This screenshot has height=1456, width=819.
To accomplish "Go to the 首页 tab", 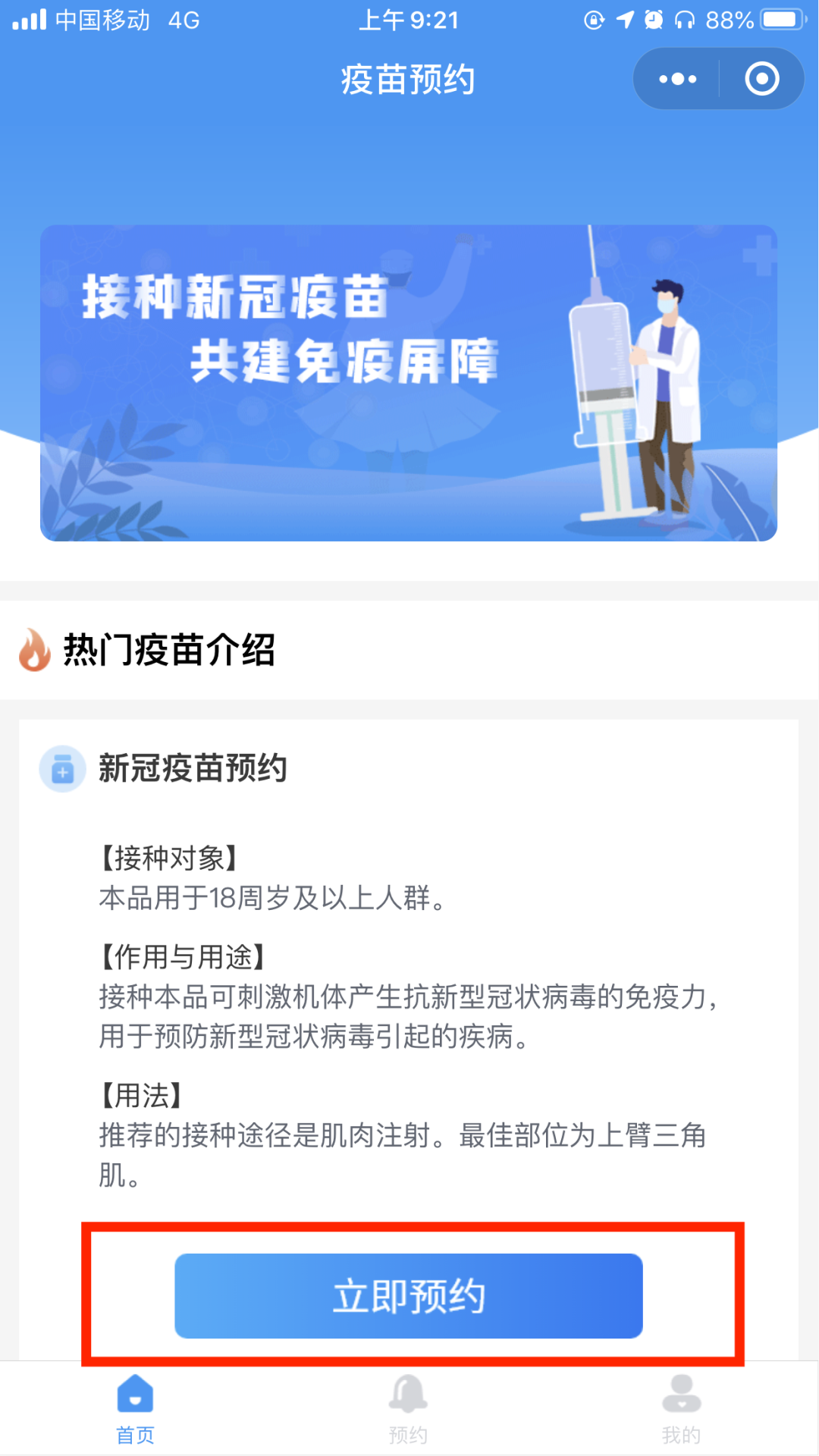I will [x=135, y=1409].
